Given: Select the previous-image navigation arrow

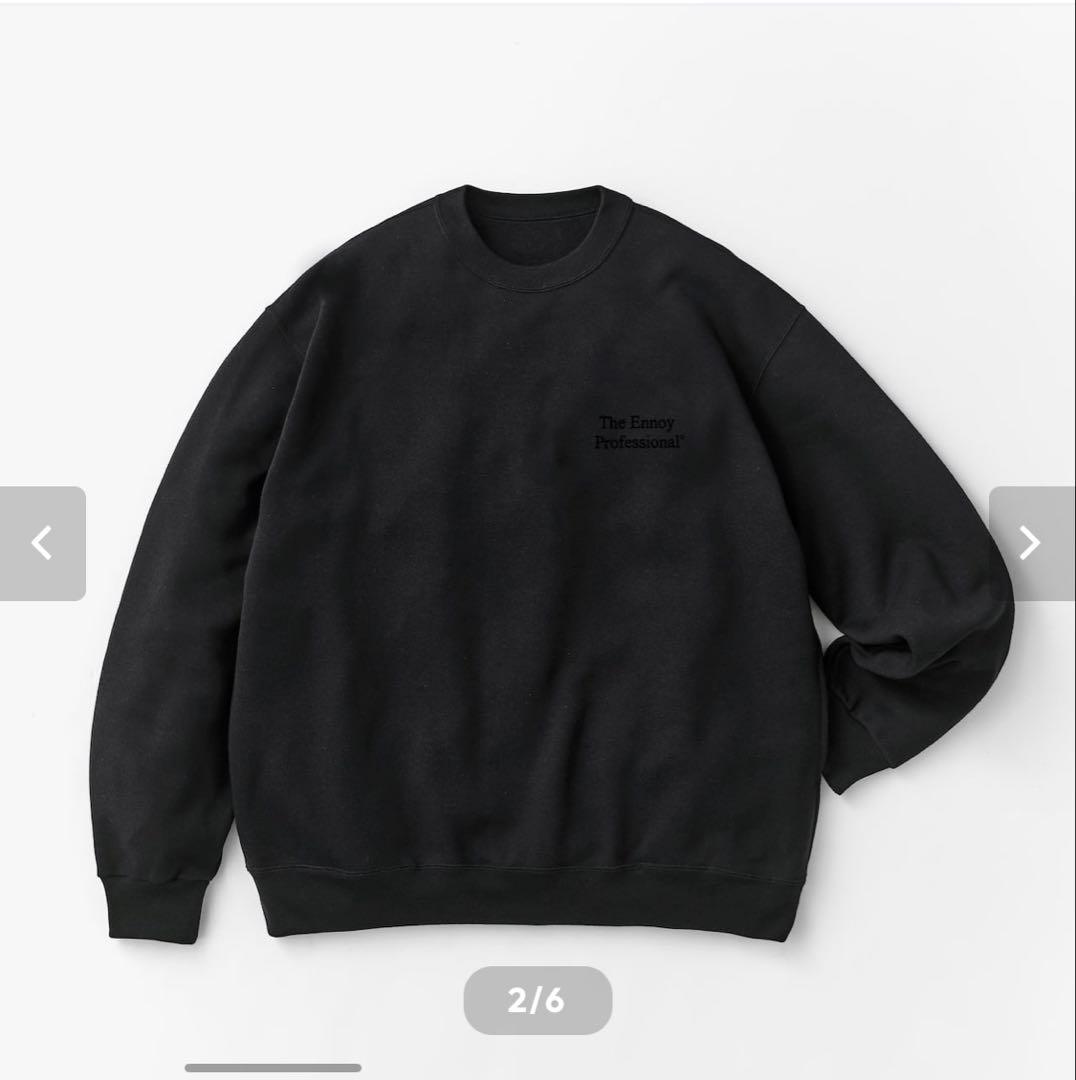Looking at the screenshot, I should point(41,543).
